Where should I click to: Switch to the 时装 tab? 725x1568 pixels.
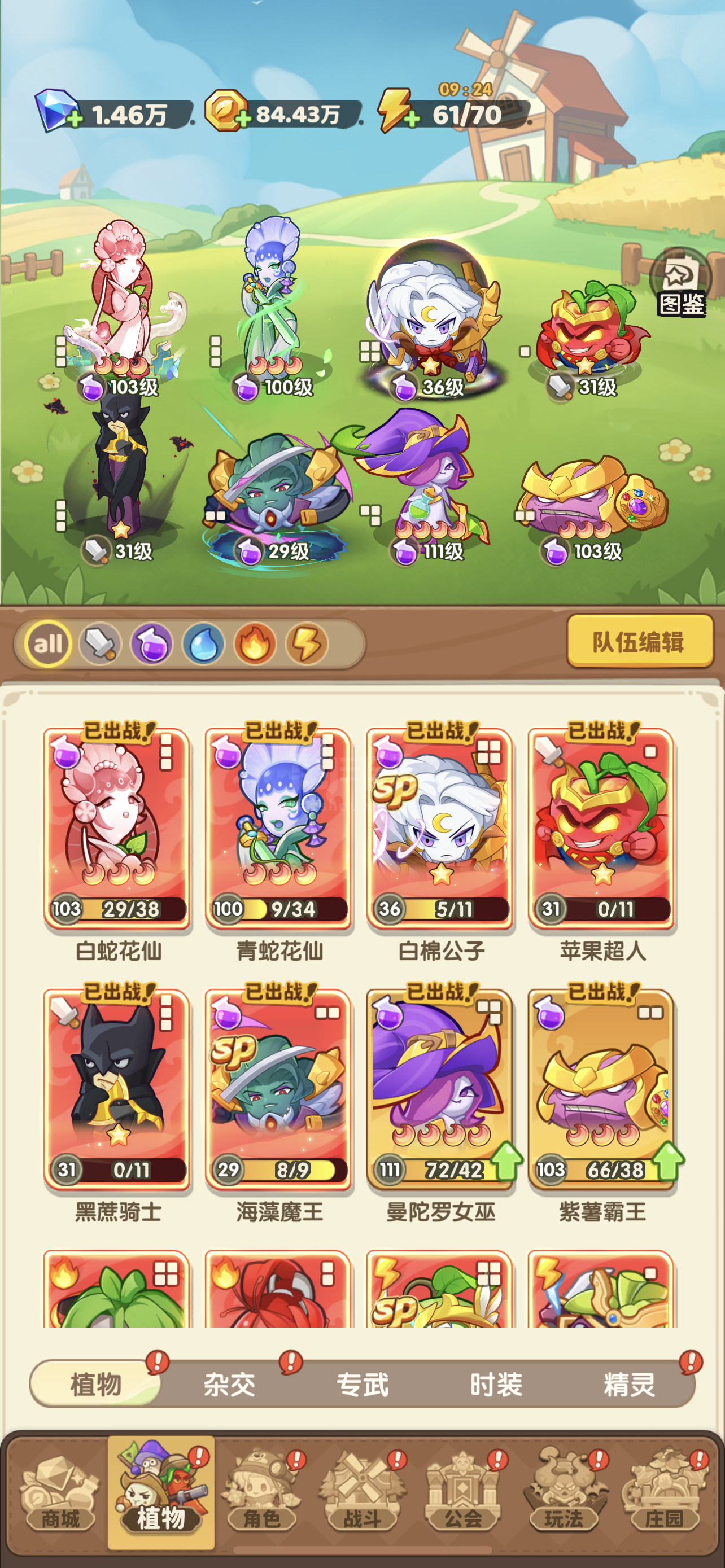click(x=496, y=1384)
